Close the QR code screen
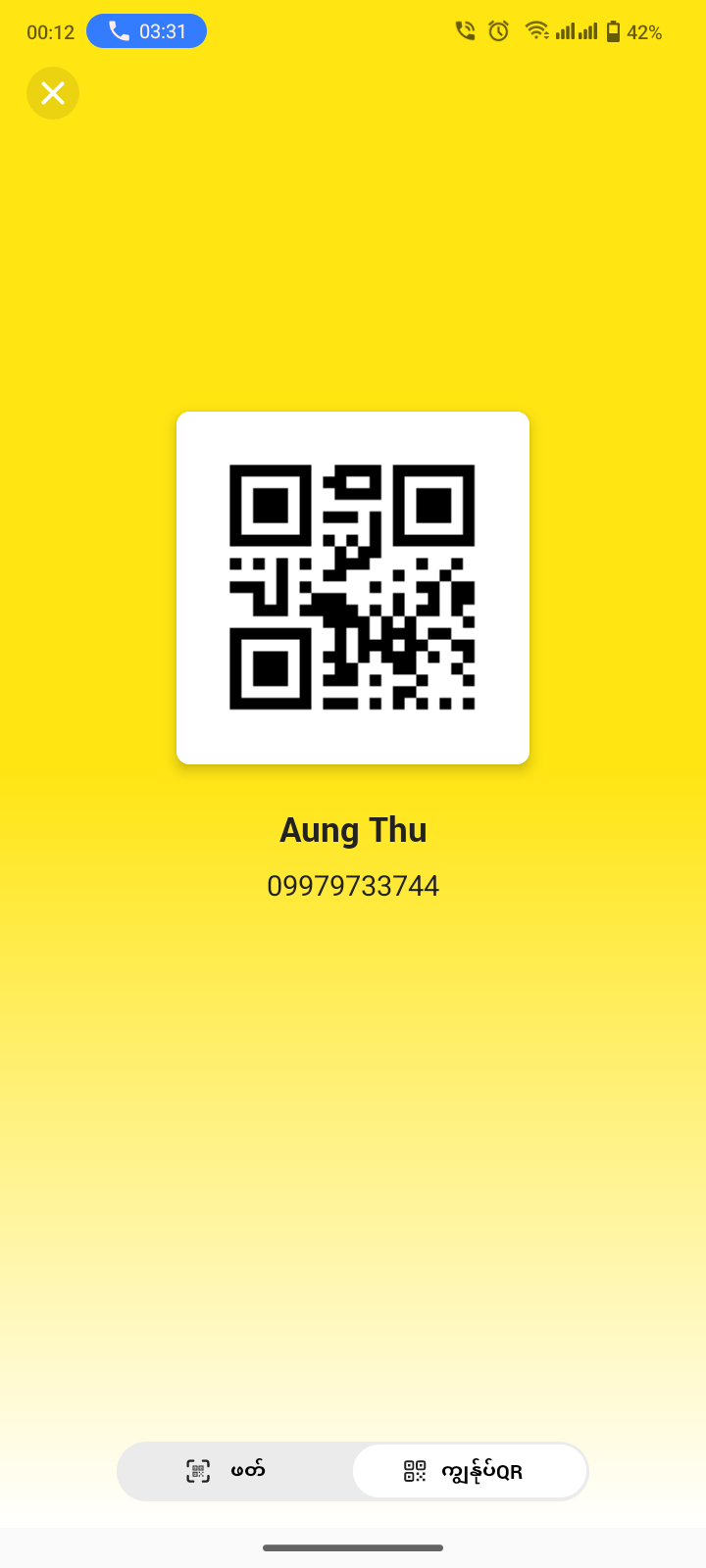This screenshot has height=1568, width=706. (x=53, y=93)
